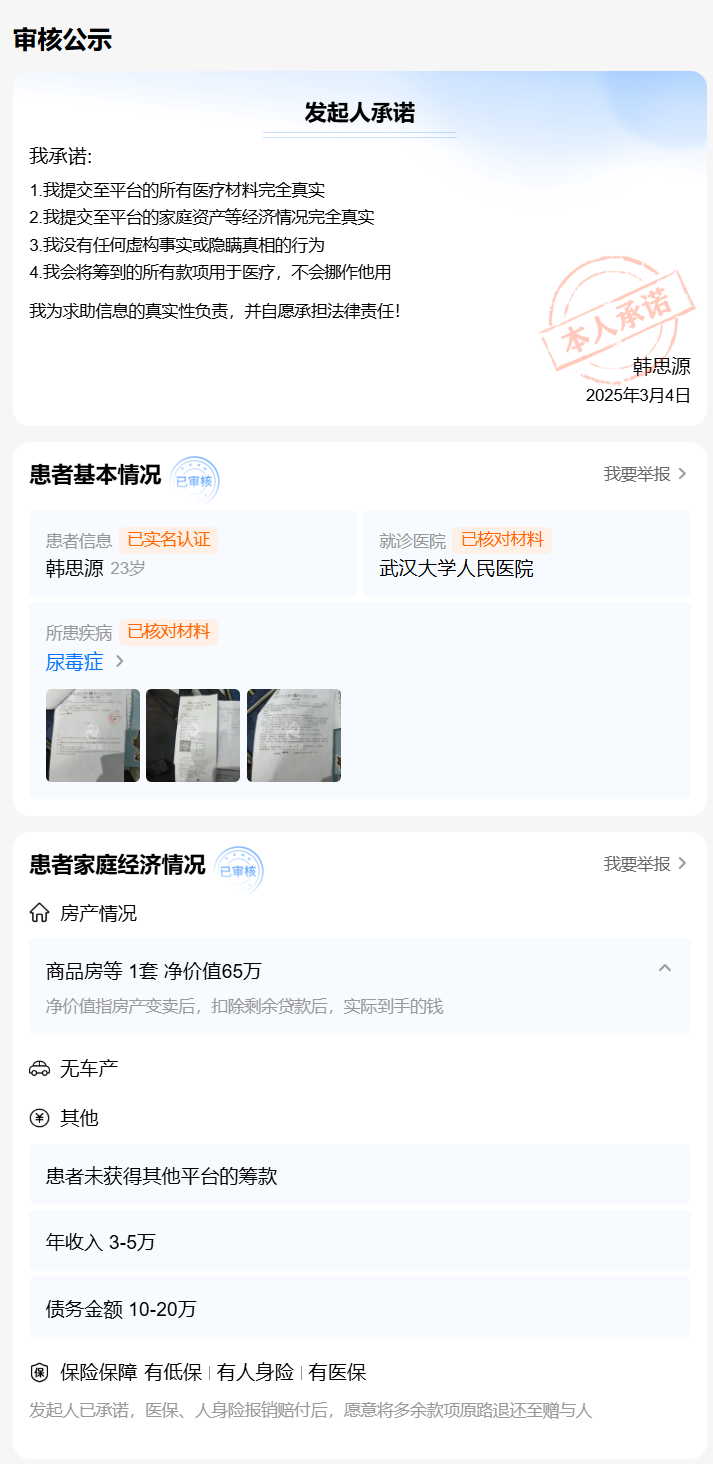The height and width of the screenshot is (1464, 713).
Task: View the first medical document photo
Action: [x=93, y=735]
